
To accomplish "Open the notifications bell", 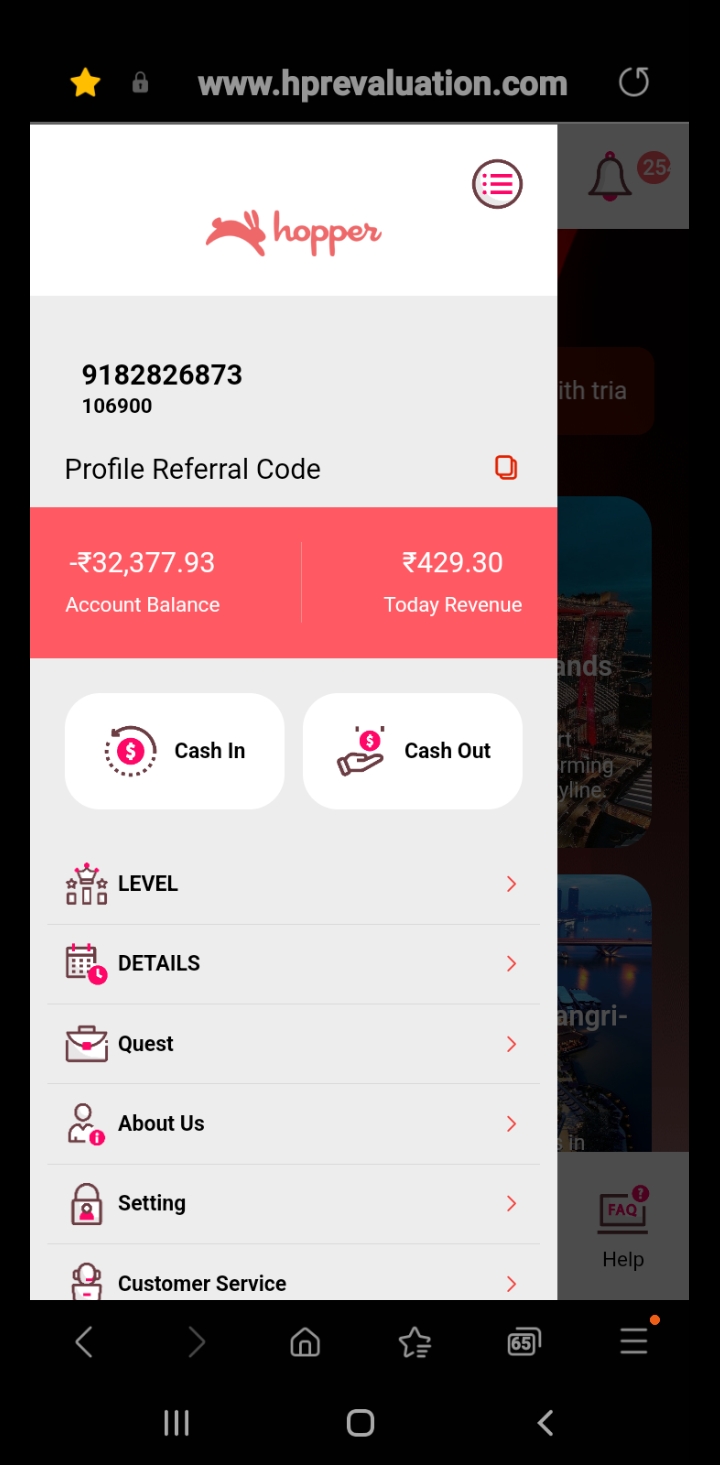I will (609, 178).
